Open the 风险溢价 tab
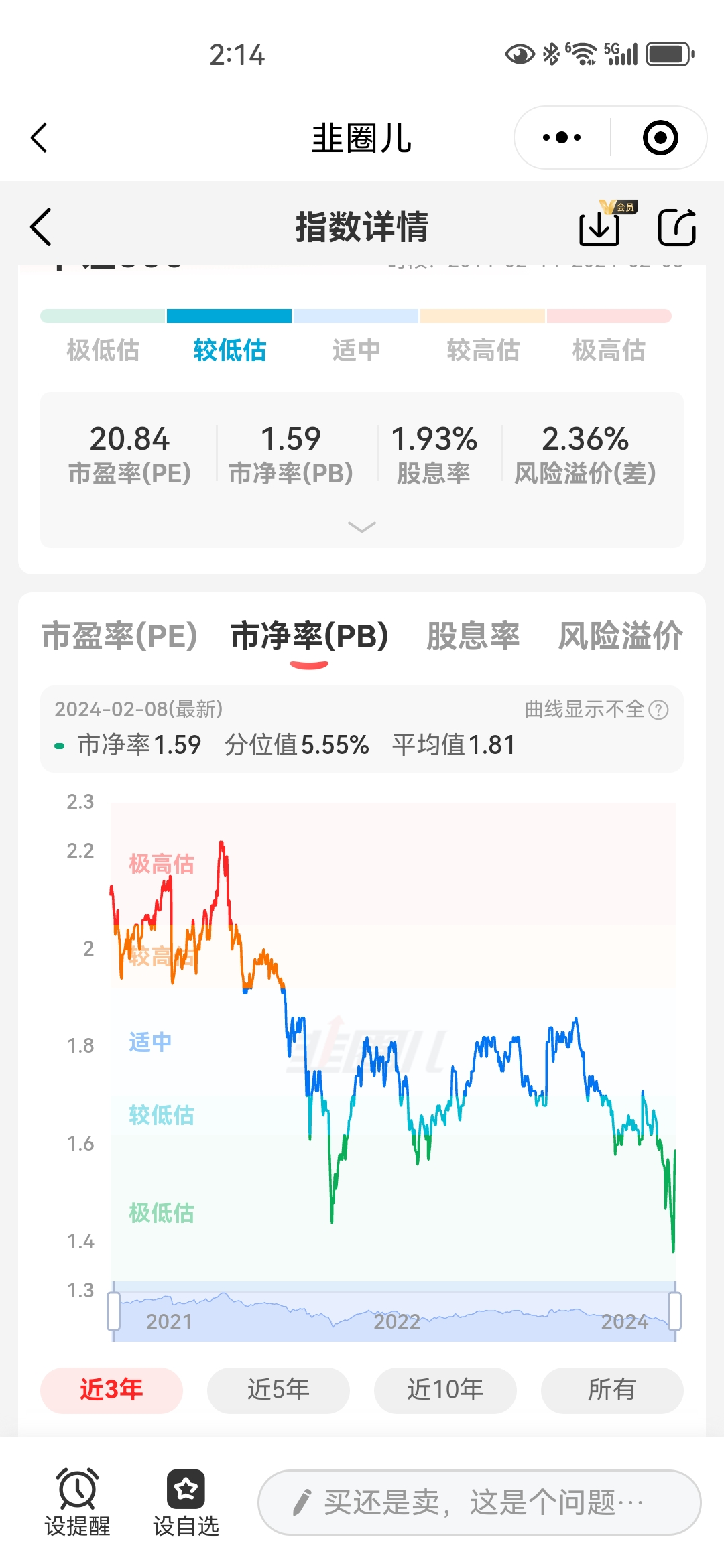 pos(620,635)
